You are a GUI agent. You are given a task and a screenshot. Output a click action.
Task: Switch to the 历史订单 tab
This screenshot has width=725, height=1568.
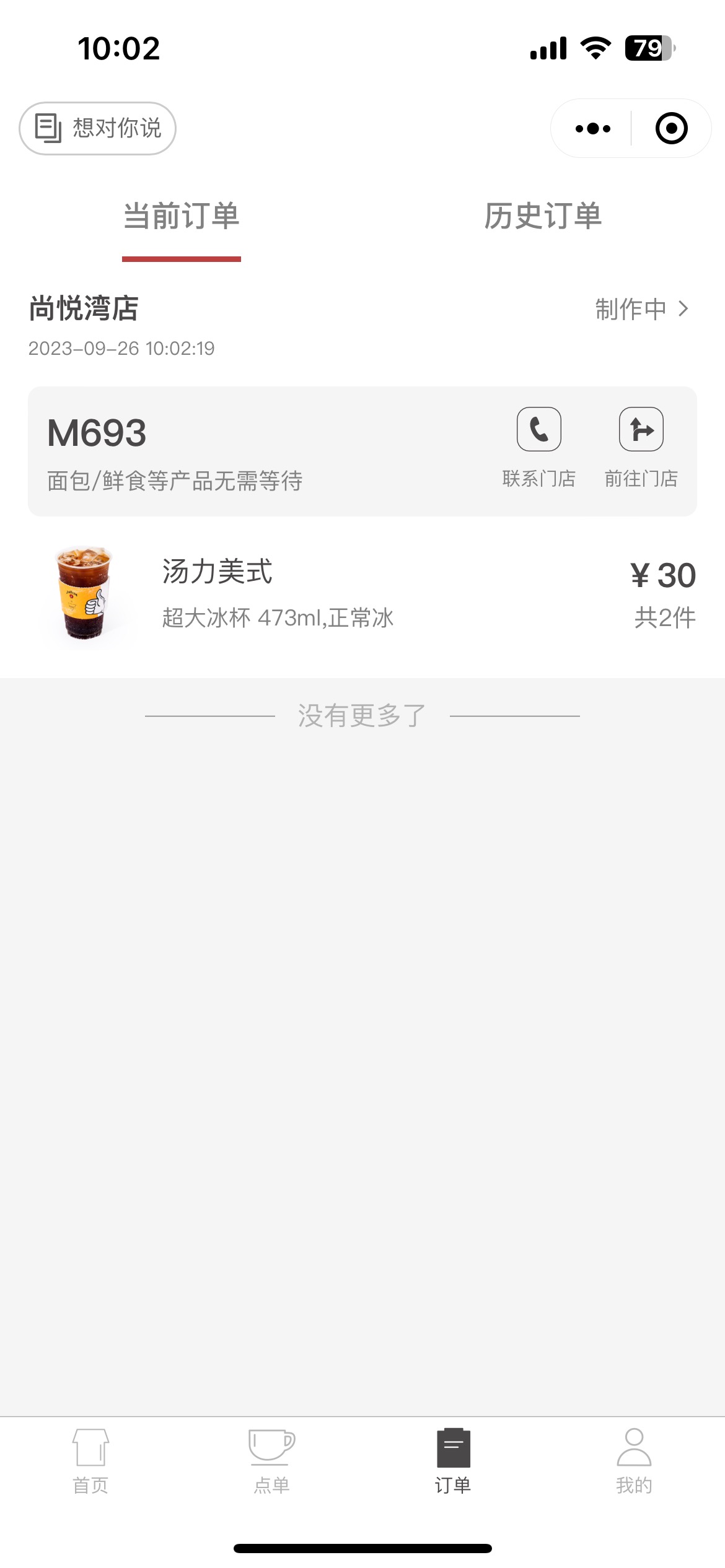543,216
